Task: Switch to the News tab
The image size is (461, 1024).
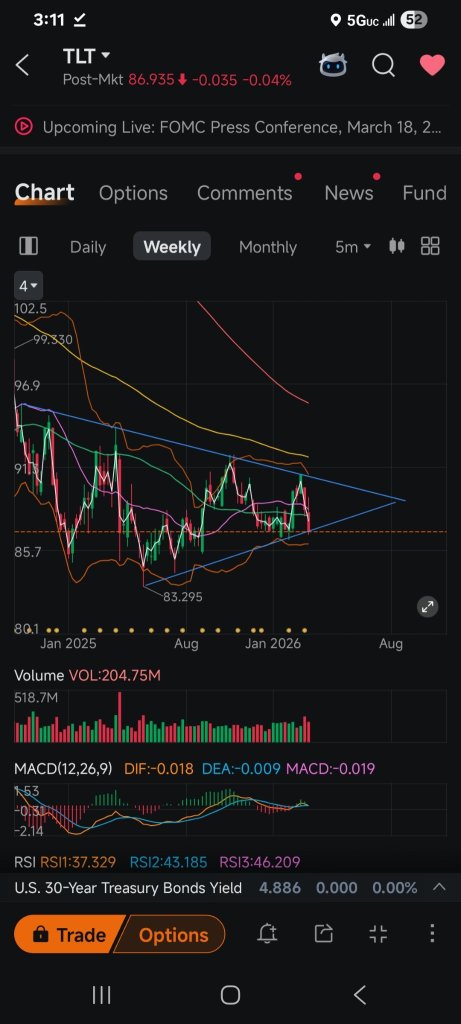Action: click(349, 193)
